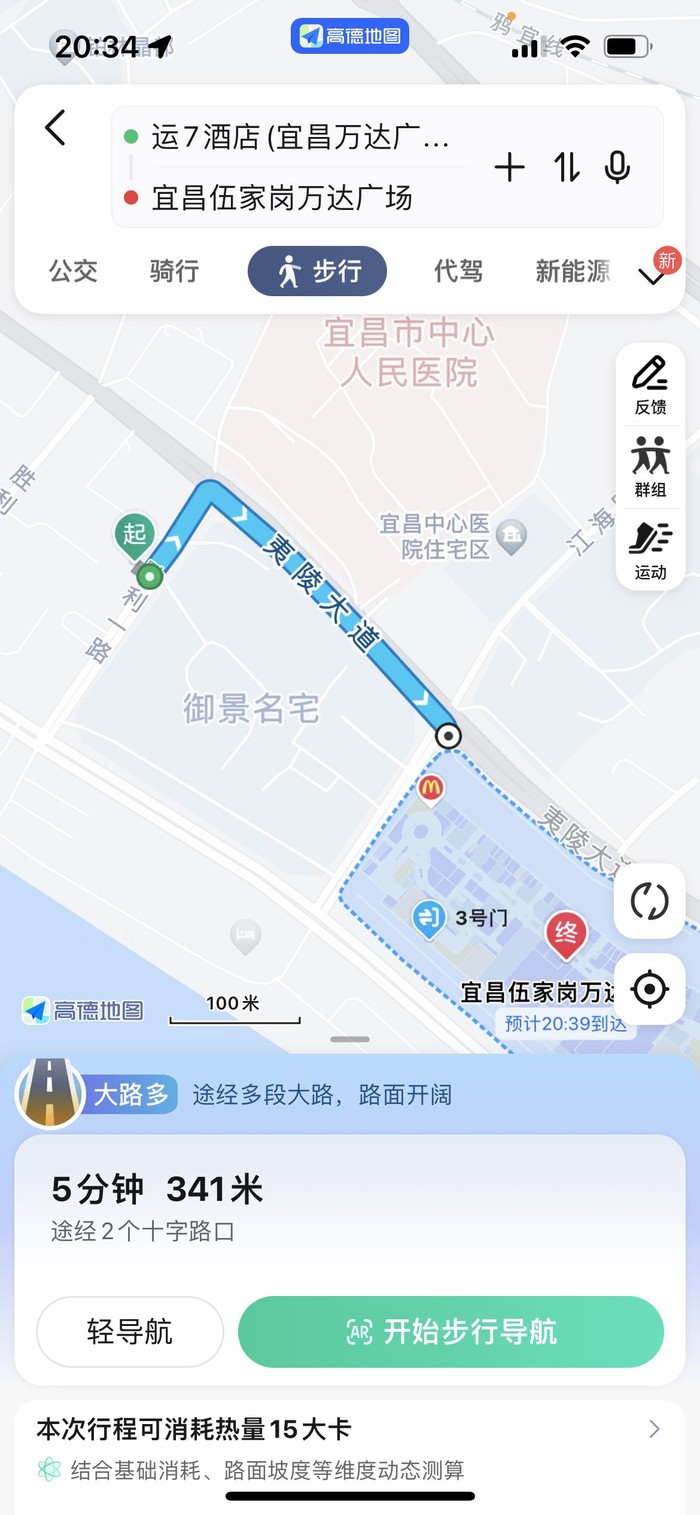The image size is (700, 1515).
Task: Edit starting point 运7酒店
Action: pos(300,138)
